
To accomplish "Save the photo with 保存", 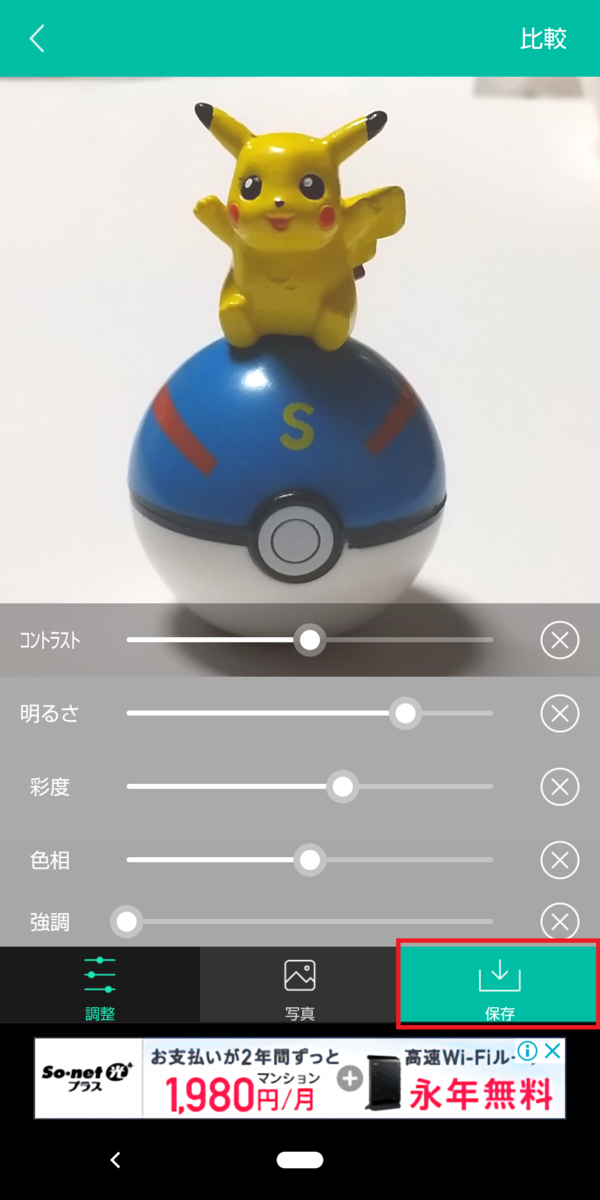I will [x=499, y=985].
